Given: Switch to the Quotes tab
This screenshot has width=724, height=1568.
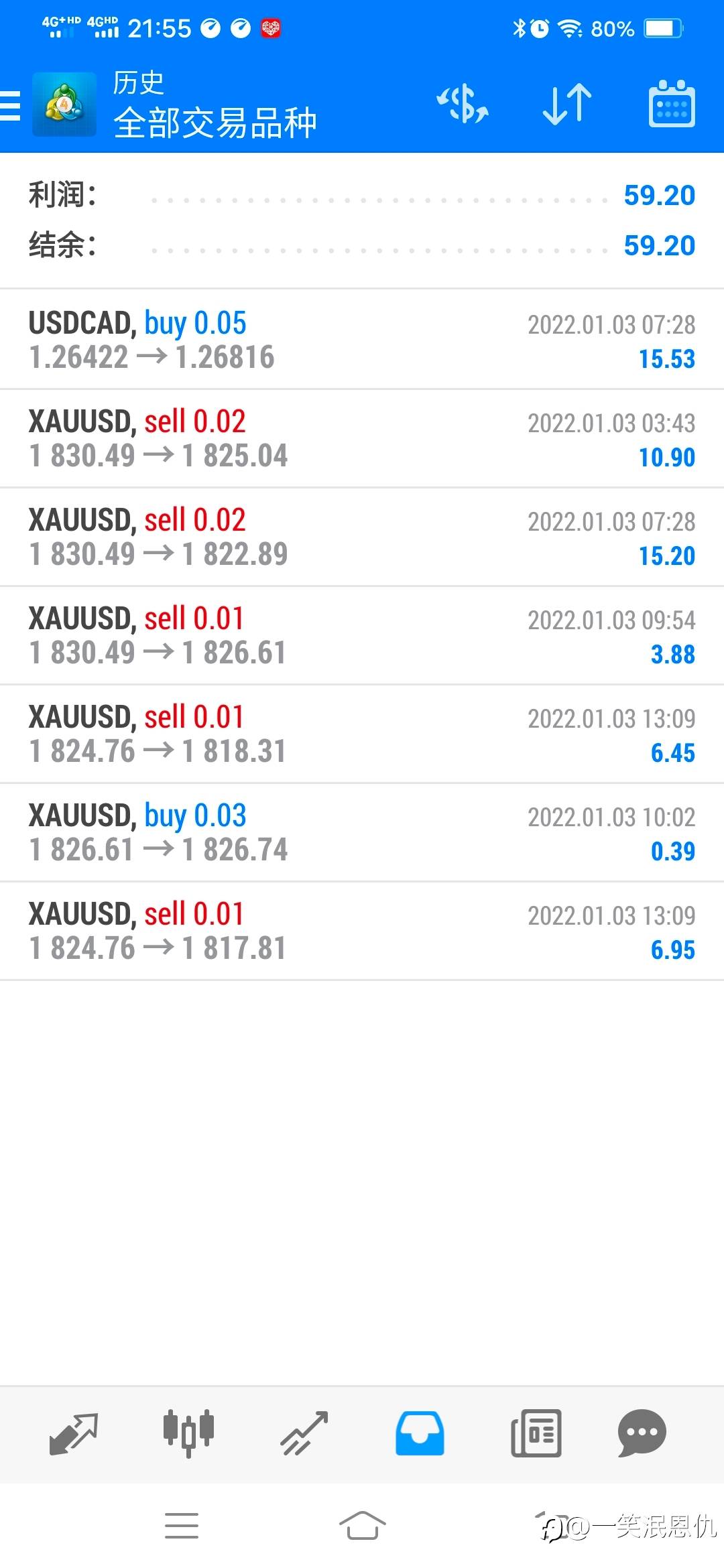Looking at the screenshot, I should 74,1434.
